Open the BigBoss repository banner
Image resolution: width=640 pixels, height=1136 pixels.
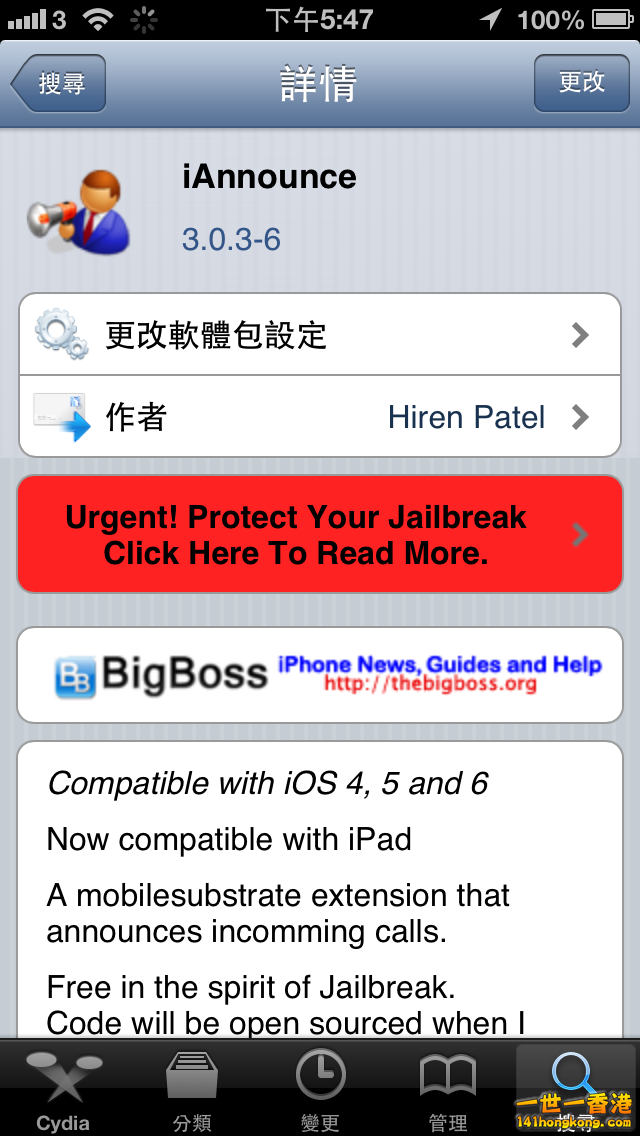pyautogui.click(x=320, y=675)
